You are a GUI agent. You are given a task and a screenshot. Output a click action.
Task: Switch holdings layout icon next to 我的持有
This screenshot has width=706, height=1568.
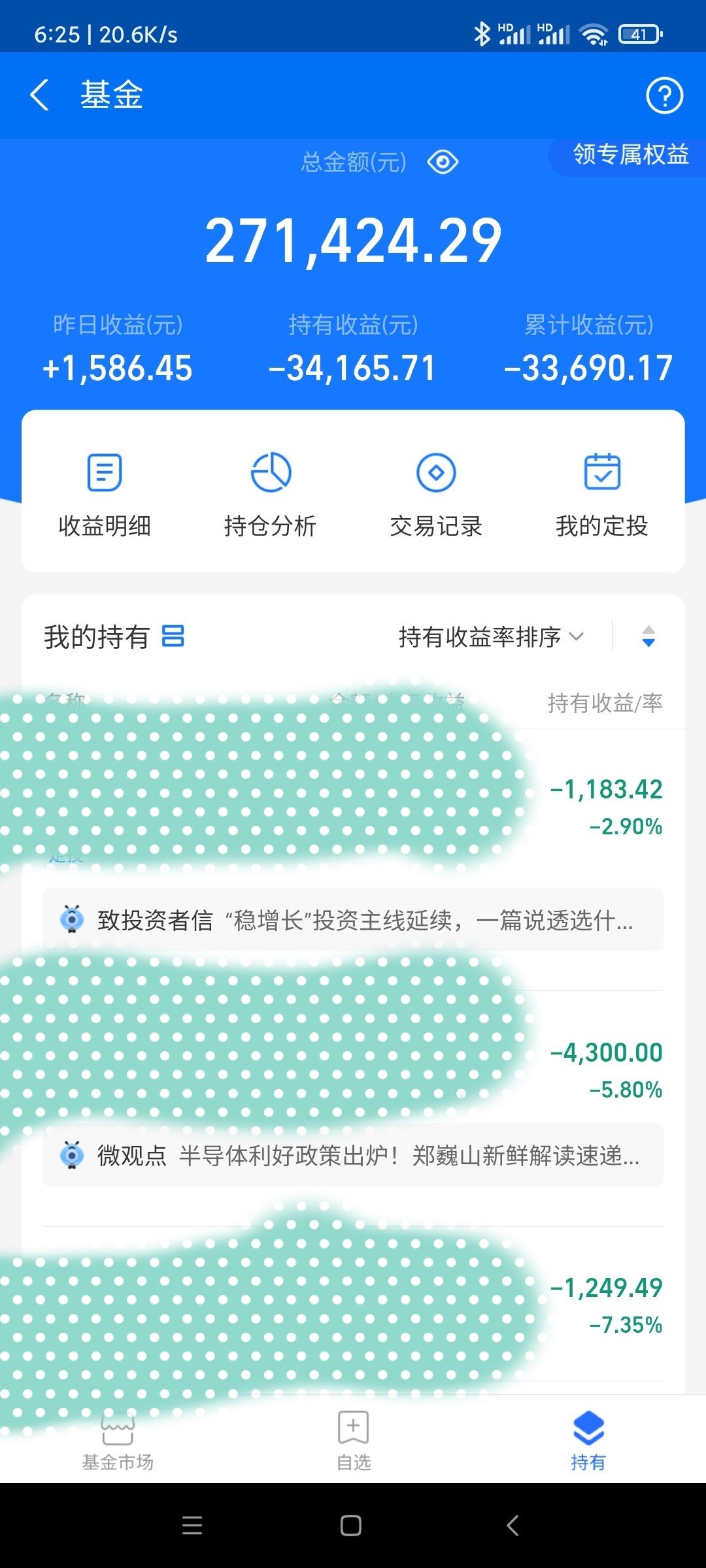[x=173, y=636]
